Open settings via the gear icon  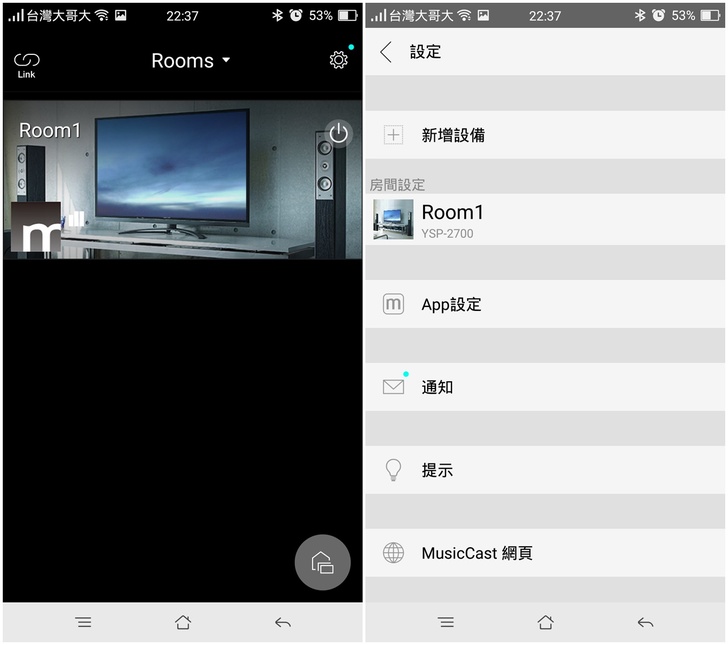coord(338,61)
